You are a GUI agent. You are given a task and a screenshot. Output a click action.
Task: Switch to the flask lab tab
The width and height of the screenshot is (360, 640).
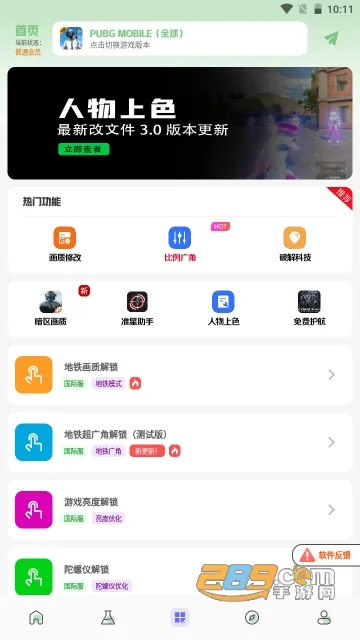pos(108,618)
